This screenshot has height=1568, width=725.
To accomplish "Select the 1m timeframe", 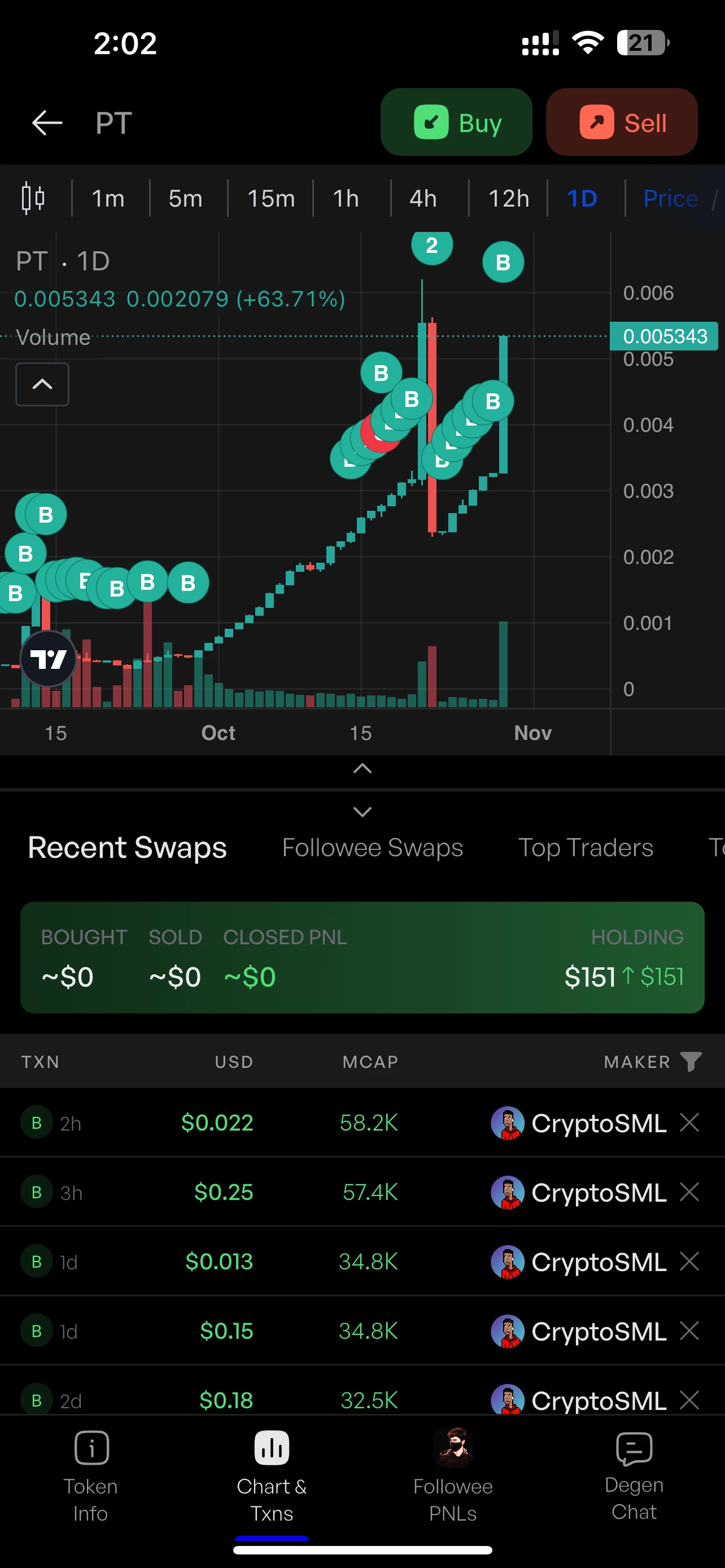I will [108, 199].
